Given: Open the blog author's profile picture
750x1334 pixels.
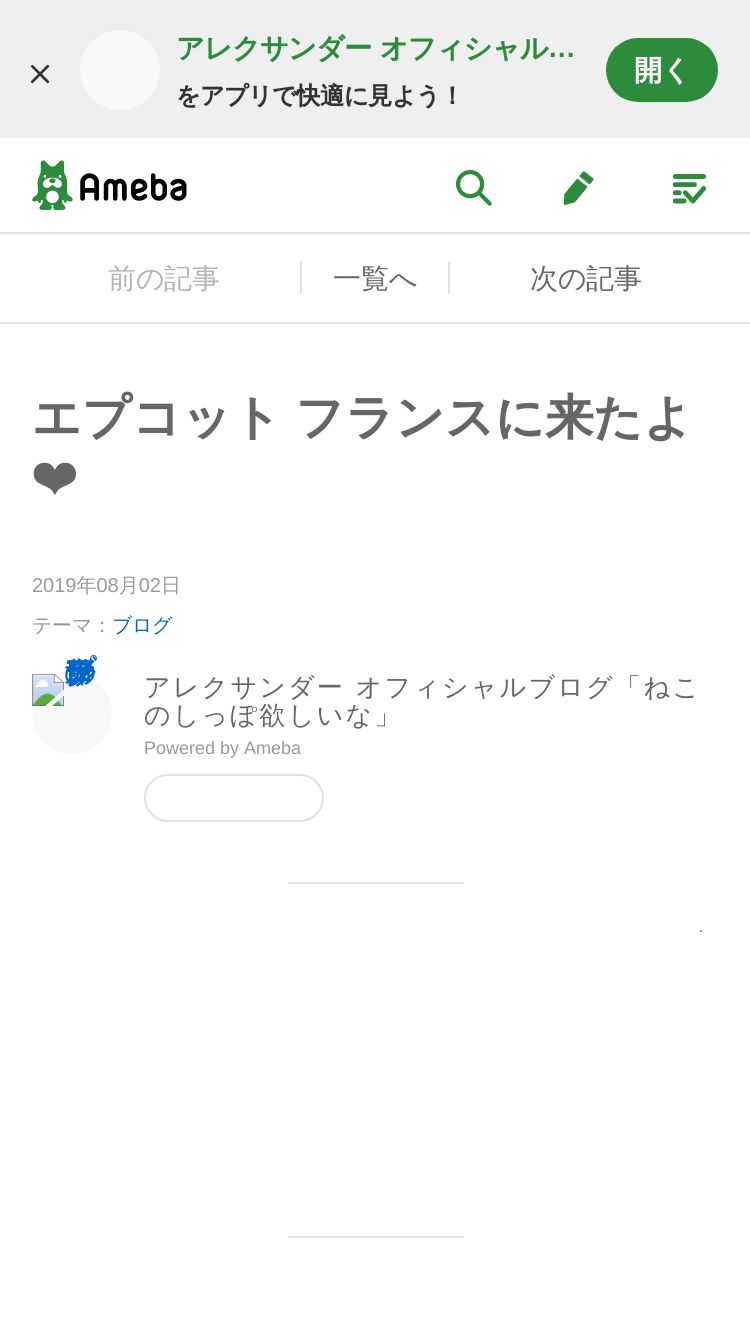Looking at the screenshot, I should tap(72, 713).
